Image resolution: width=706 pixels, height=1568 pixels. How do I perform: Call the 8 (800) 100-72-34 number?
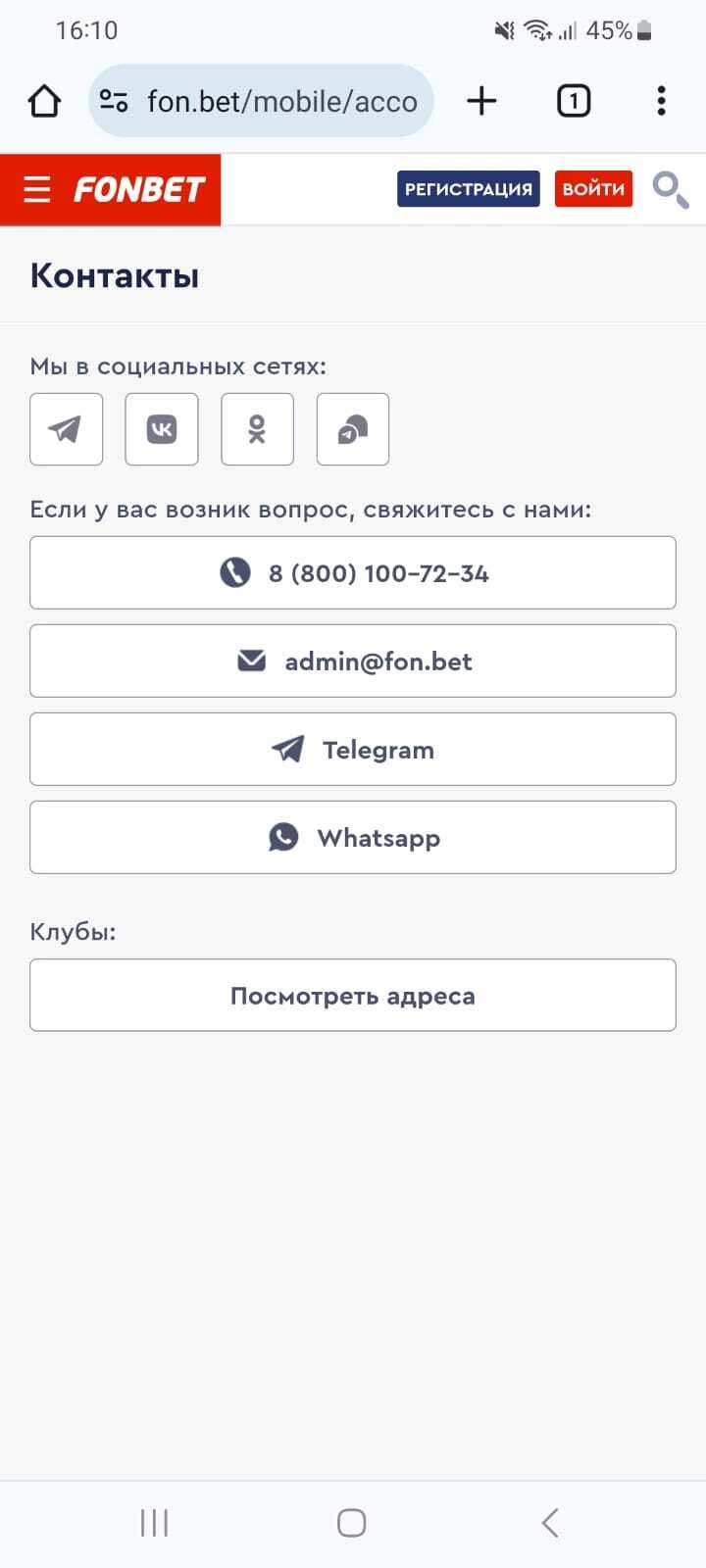point(353,573)
